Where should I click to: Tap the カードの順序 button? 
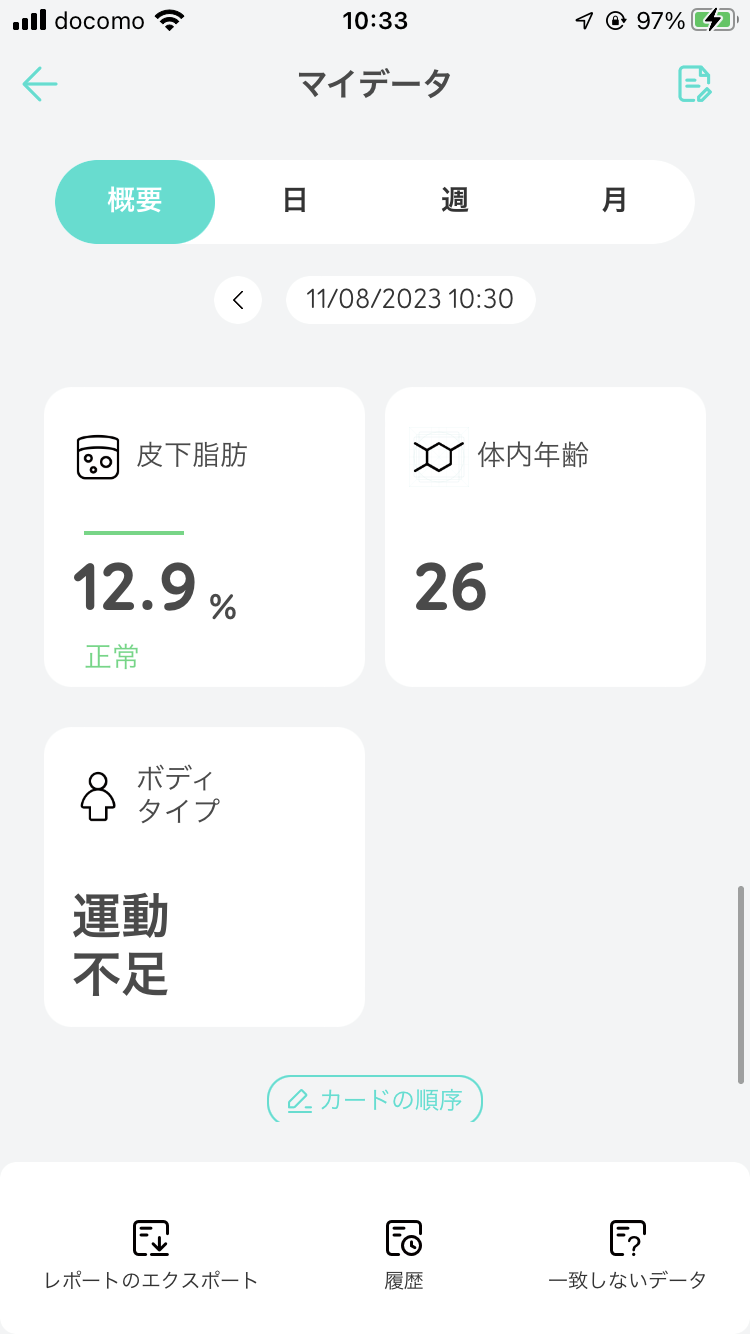click(375, 1100)
